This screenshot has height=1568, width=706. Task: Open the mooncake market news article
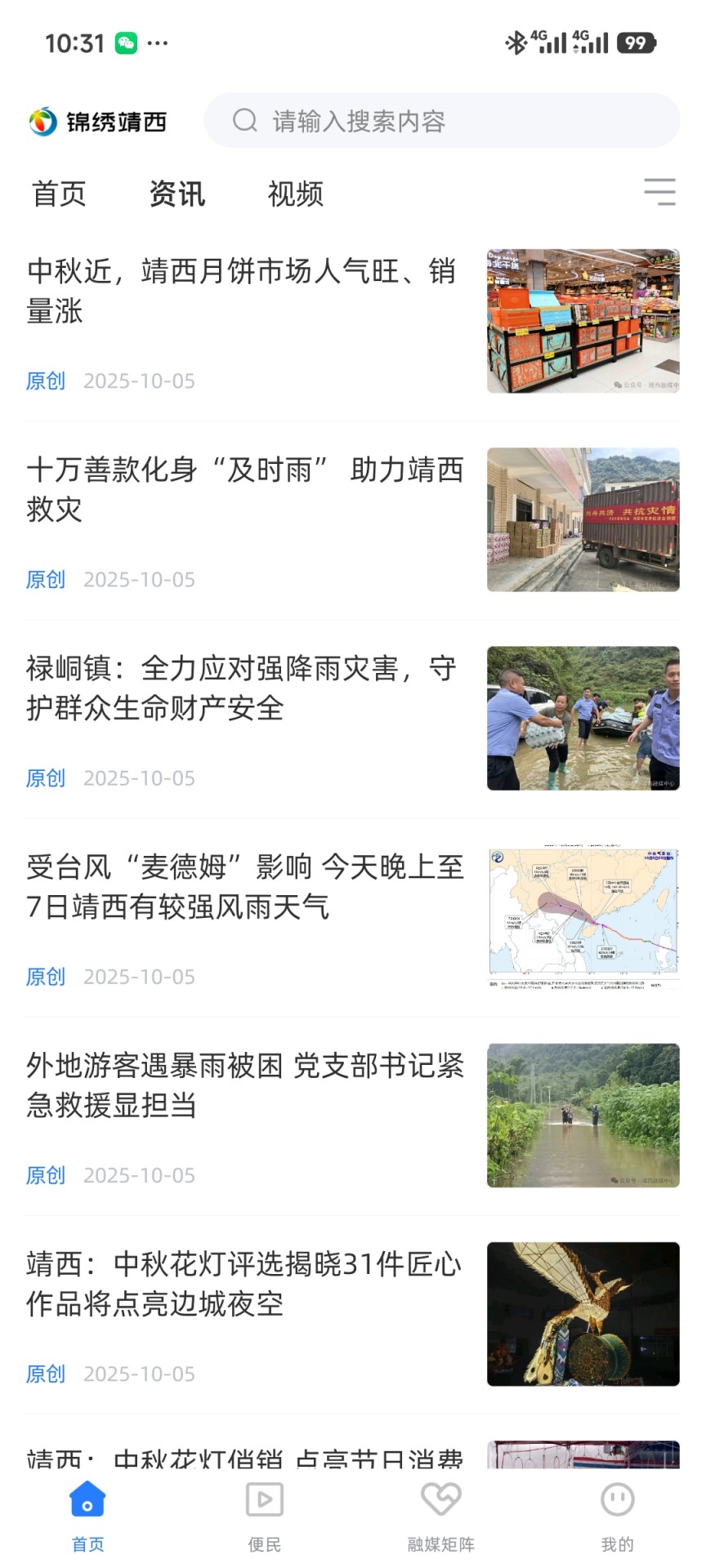pyautogui.click(x=243, y=292)
